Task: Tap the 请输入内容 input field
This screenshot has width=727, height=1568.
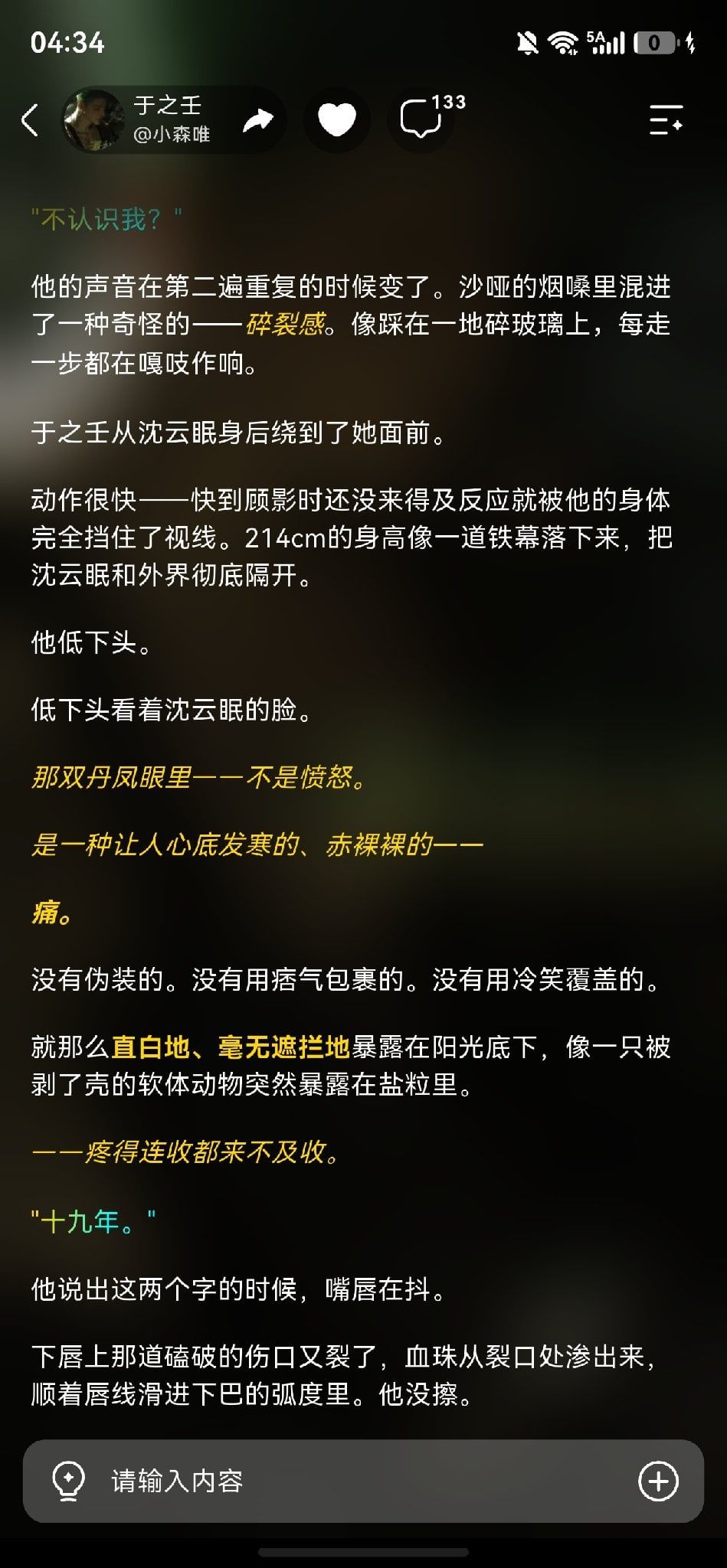Action: click(363, 1481)
